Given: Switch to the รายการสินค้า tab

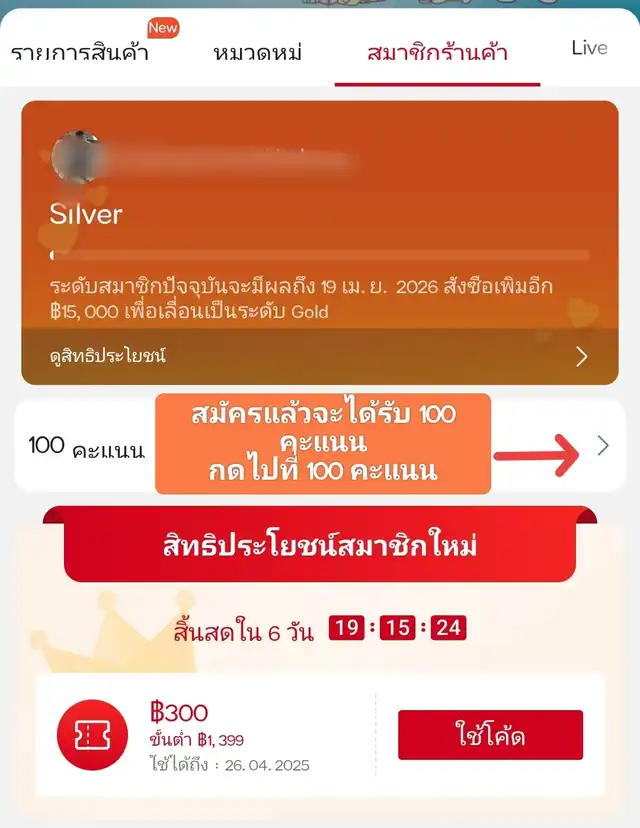Looking at the screenshot, I should tap(80, 52).
